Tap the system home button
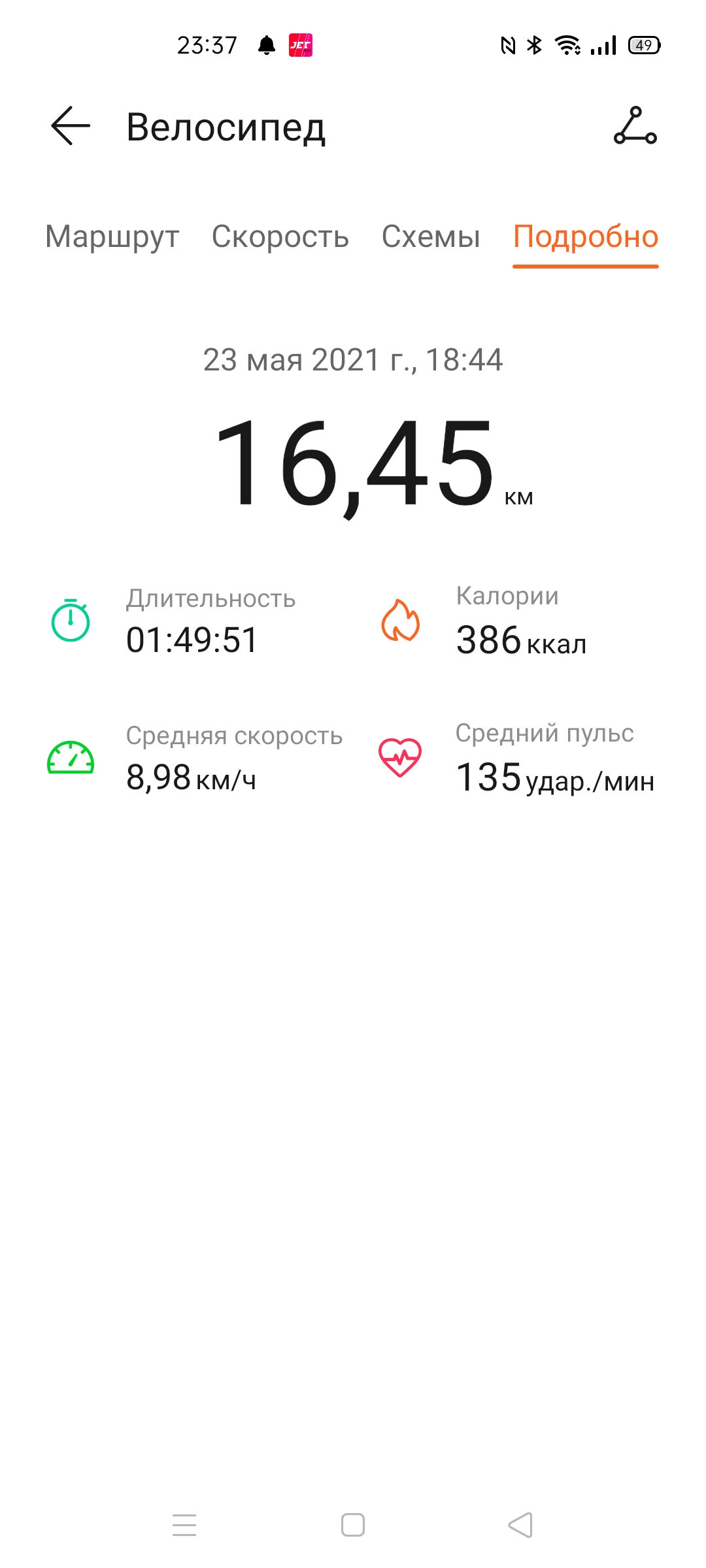The height and width of the screenshot is (1568, 706). 353,1525
